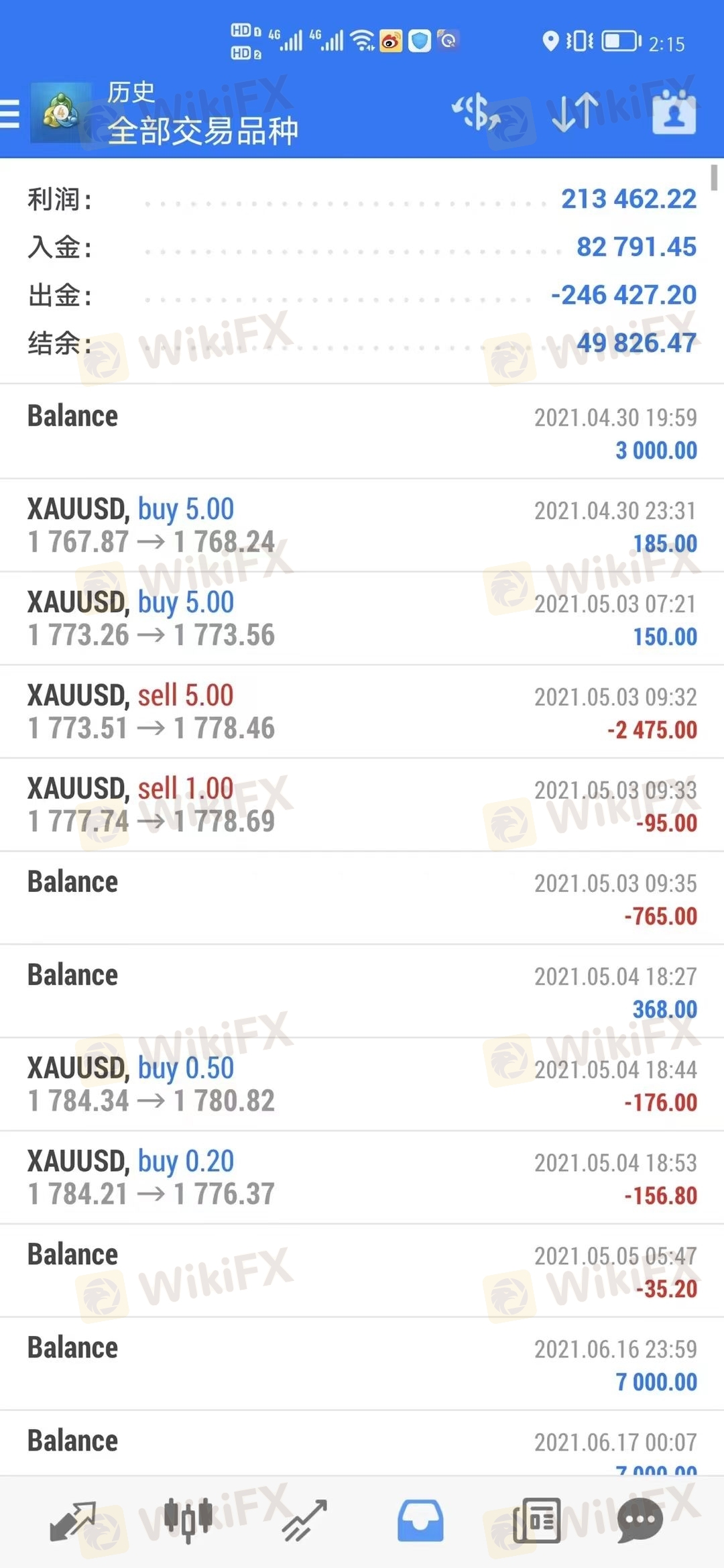Open the News tab
This screenshot has height=1568, width=724.
coord(536,1520)
